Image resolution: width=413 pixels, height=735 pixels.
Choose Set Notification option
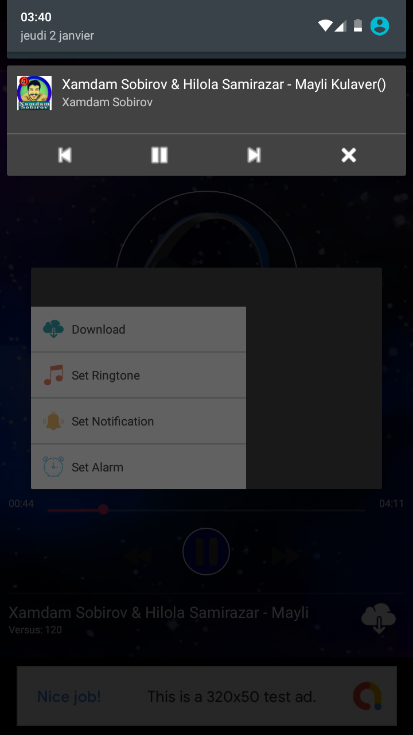(138, 421)
